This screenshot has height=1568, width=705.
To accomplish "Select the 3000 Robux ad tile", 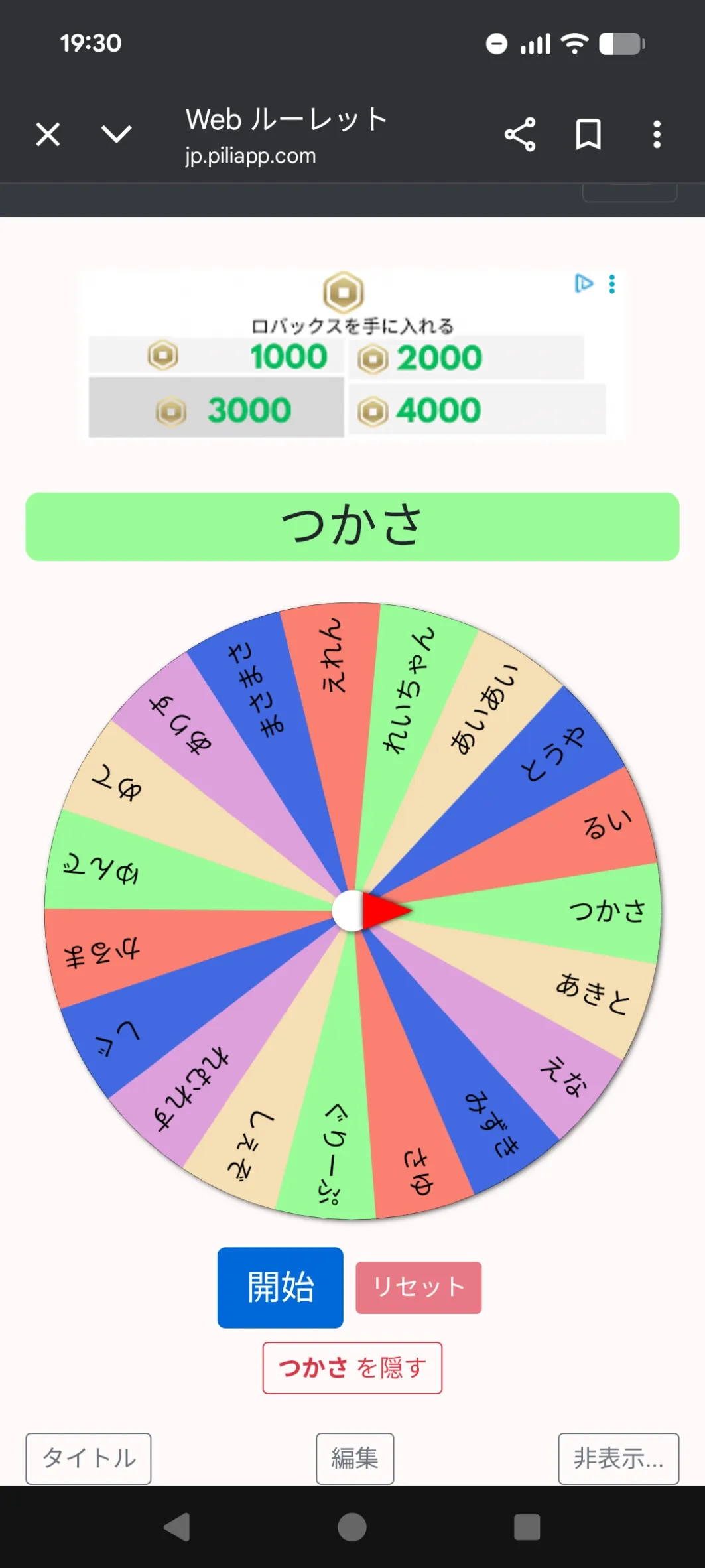I will (x=216, y=410).
